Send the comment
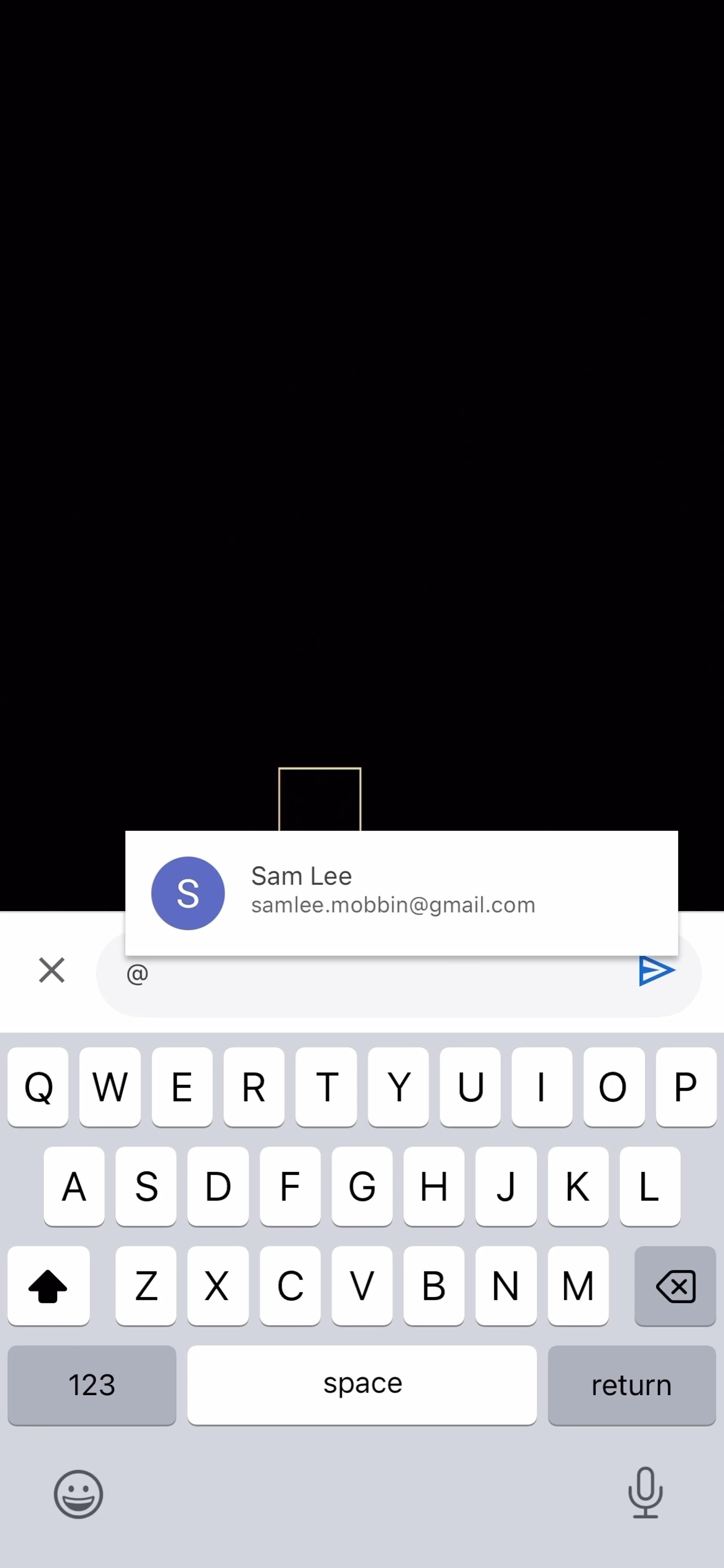724x1568 pixels. click(x=656, y=970)
